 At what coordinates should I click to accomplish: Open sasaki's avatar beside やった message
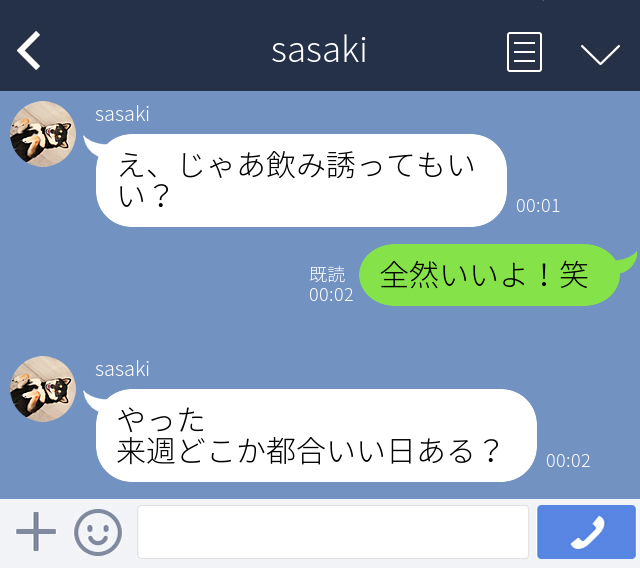click(43, 389)
